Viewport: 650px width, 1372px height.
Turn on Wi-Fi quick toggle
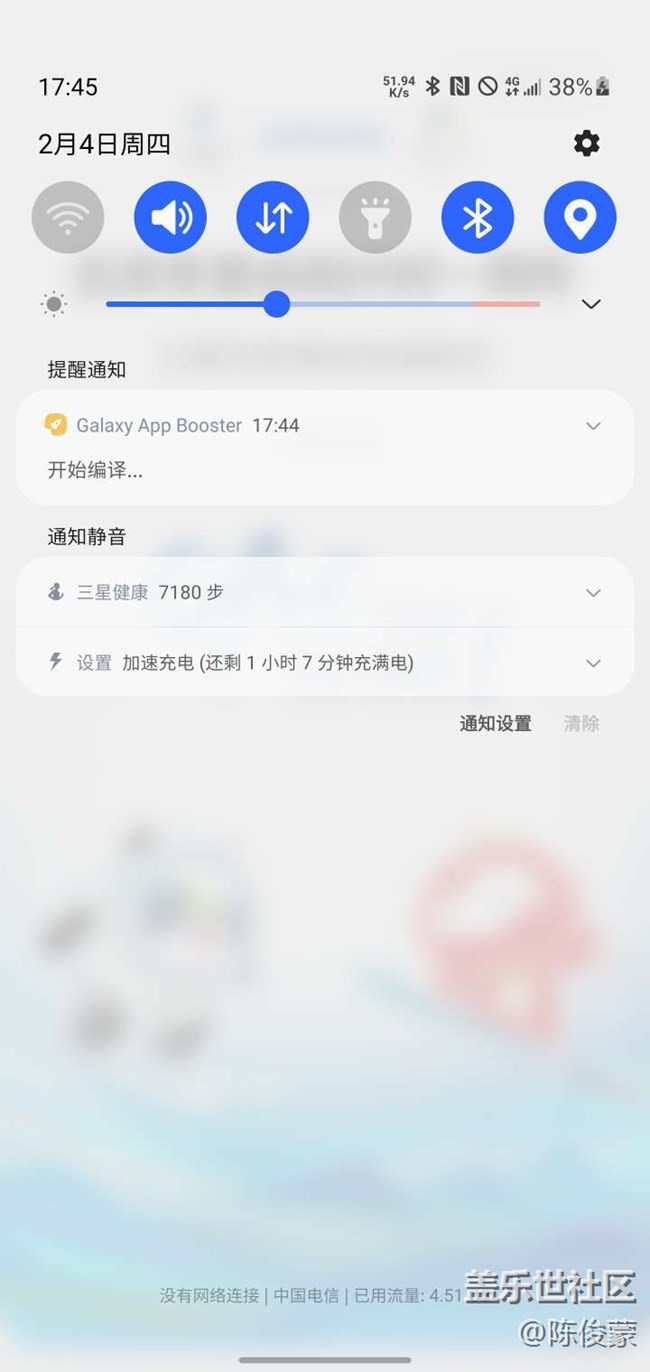[x=68, y=217]
